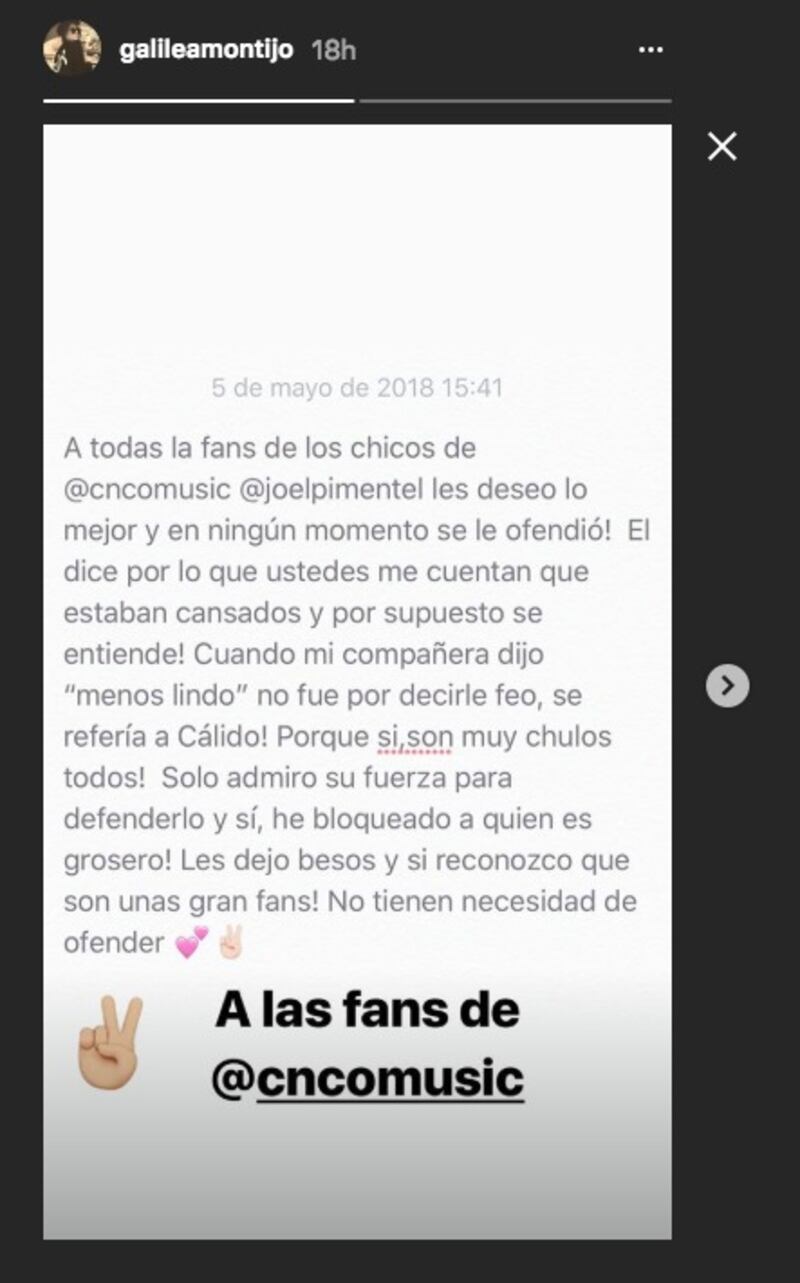Open the galileamontijo username link

[207, 50]
